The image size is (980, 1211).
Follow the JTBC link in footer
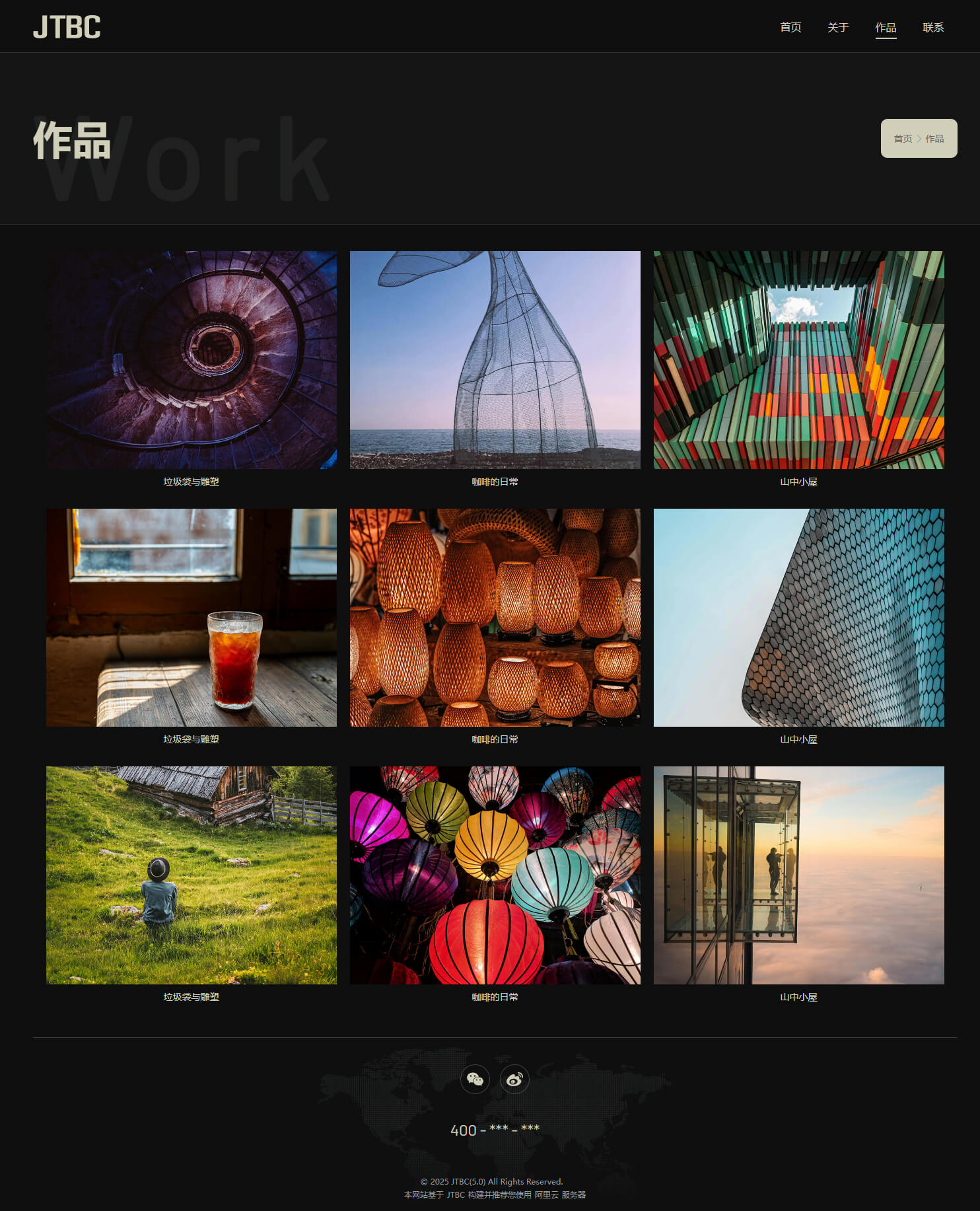(x=456, y=1194)
